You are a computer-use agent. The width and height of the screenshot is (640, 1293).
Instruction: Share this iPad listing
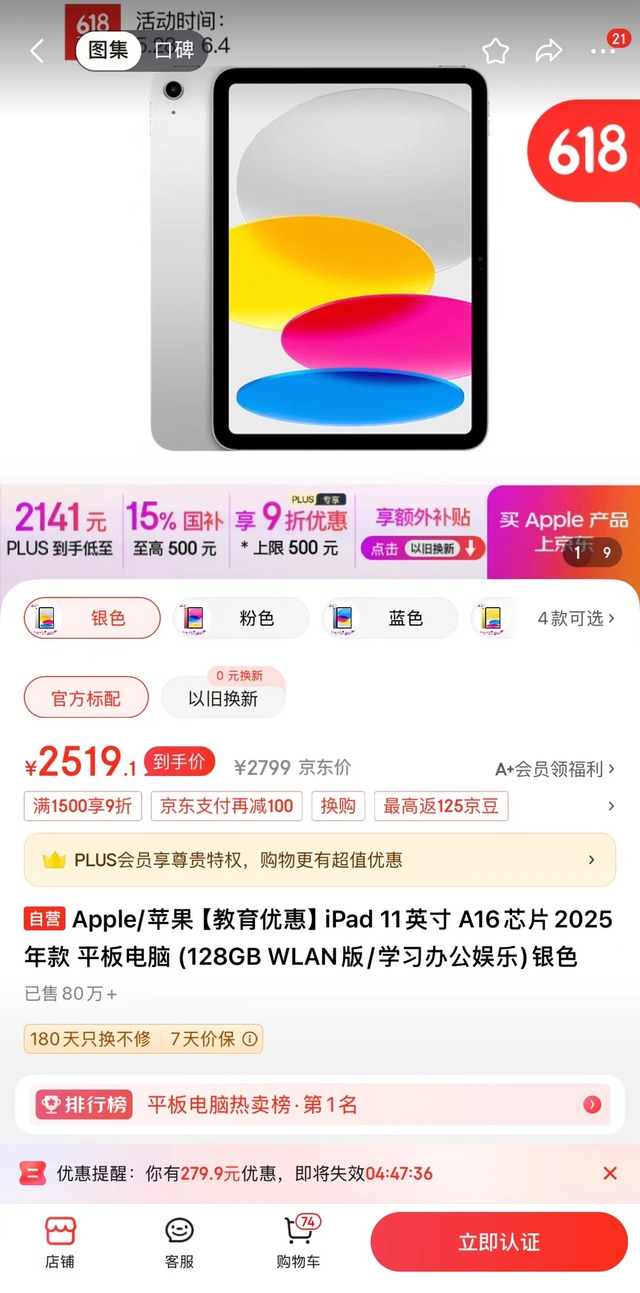click(x=549, y=51)
